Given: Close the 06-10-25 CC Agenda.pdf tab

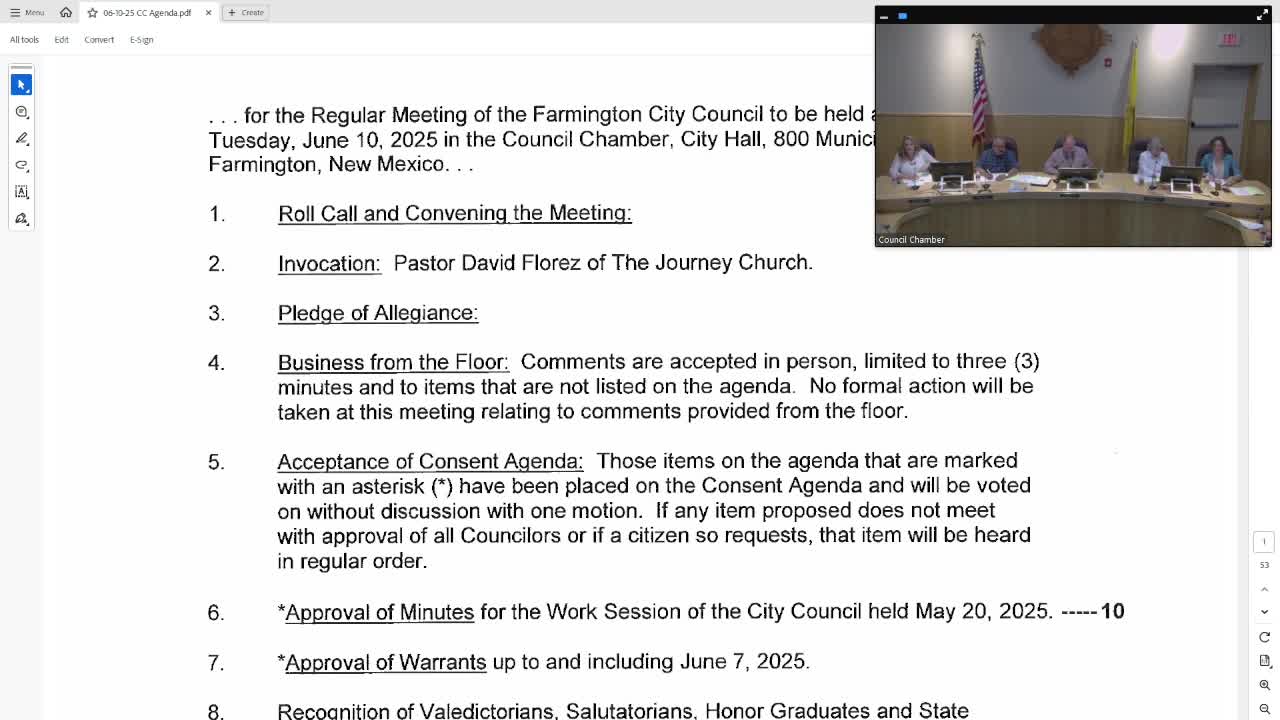Looking at the screenshot, I should pyautogui.click(x=208, y=12).
